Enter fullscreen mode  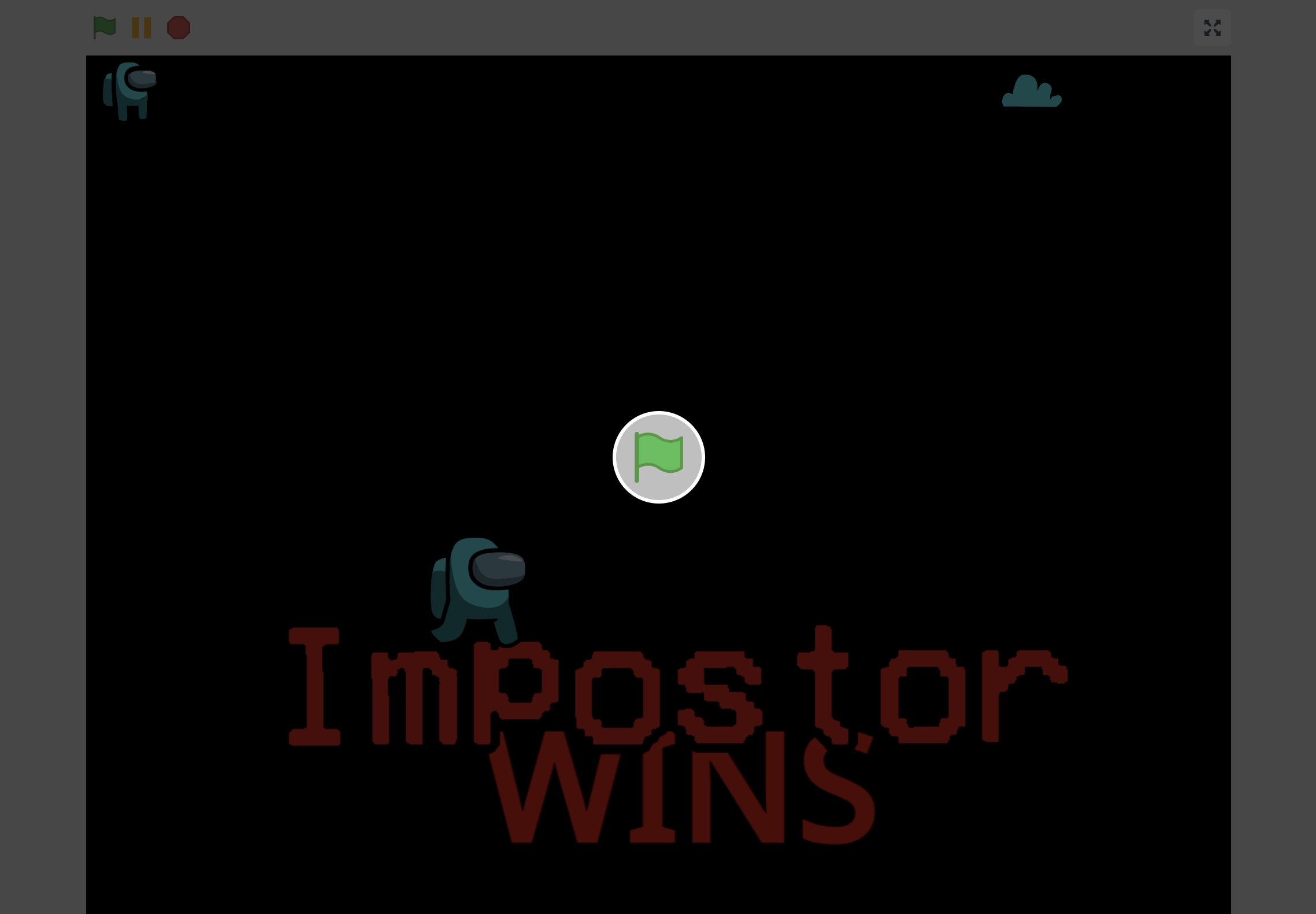tap(1212, 27)
